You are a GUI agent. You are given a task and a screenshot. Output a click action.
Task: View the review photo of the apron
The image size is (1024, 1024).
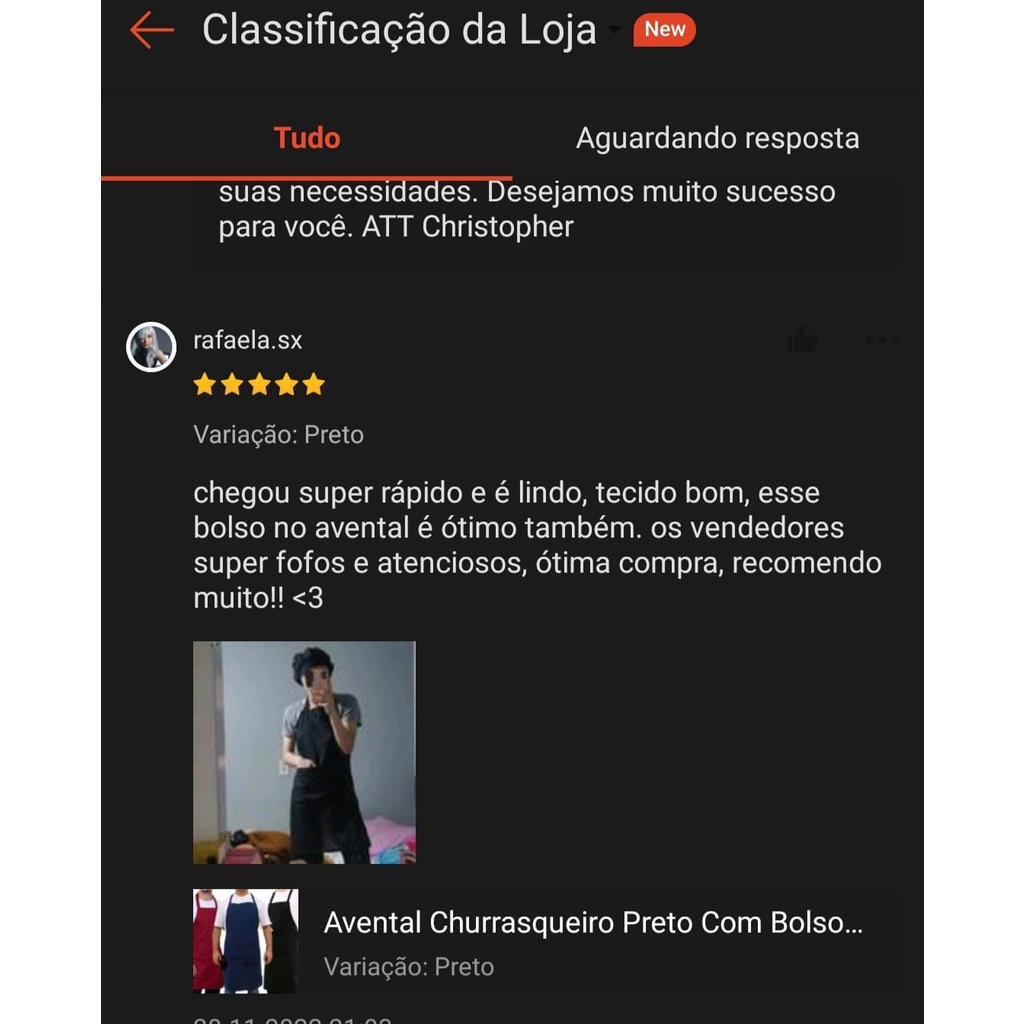(x=304, y=752)
